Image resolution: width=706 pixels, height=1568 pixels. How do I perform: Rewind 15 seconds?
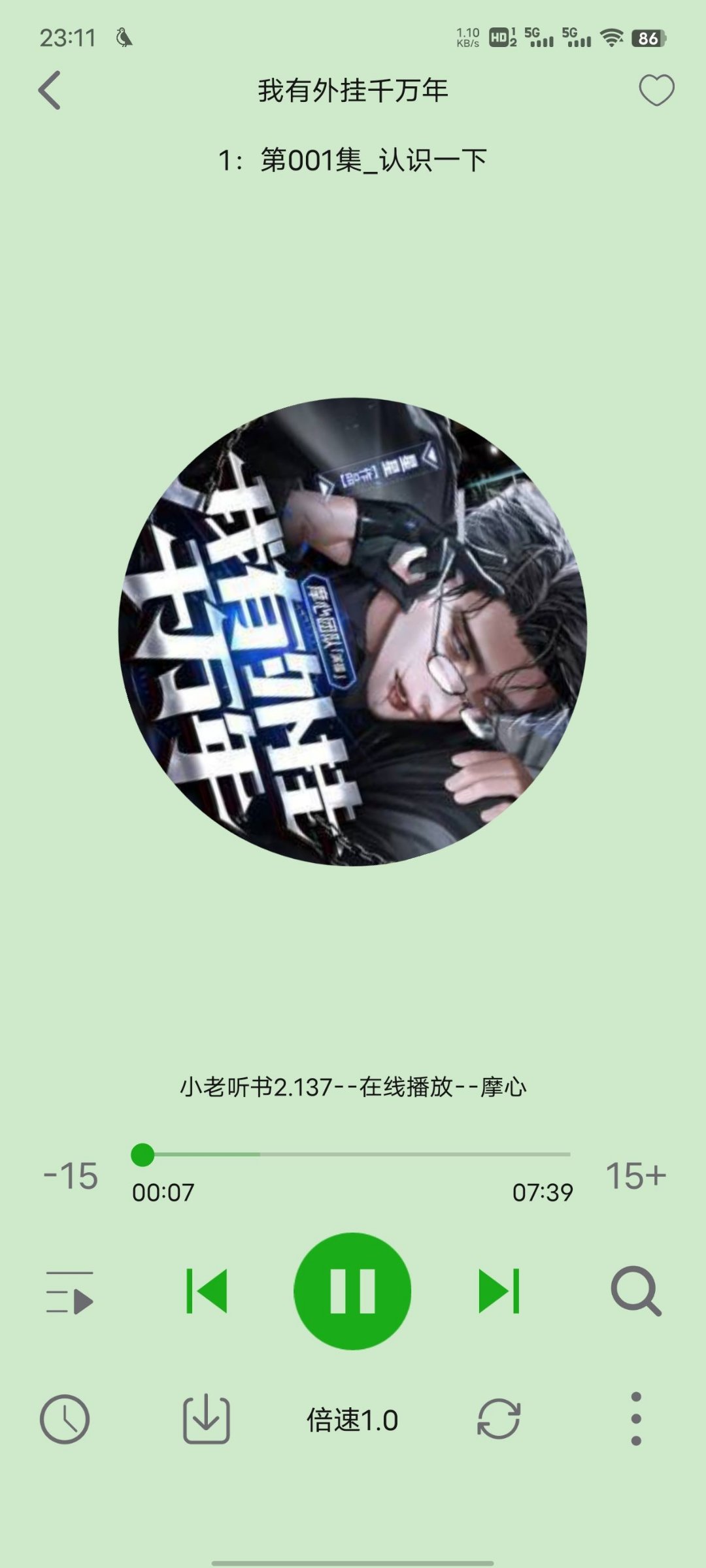(71, 1175)
